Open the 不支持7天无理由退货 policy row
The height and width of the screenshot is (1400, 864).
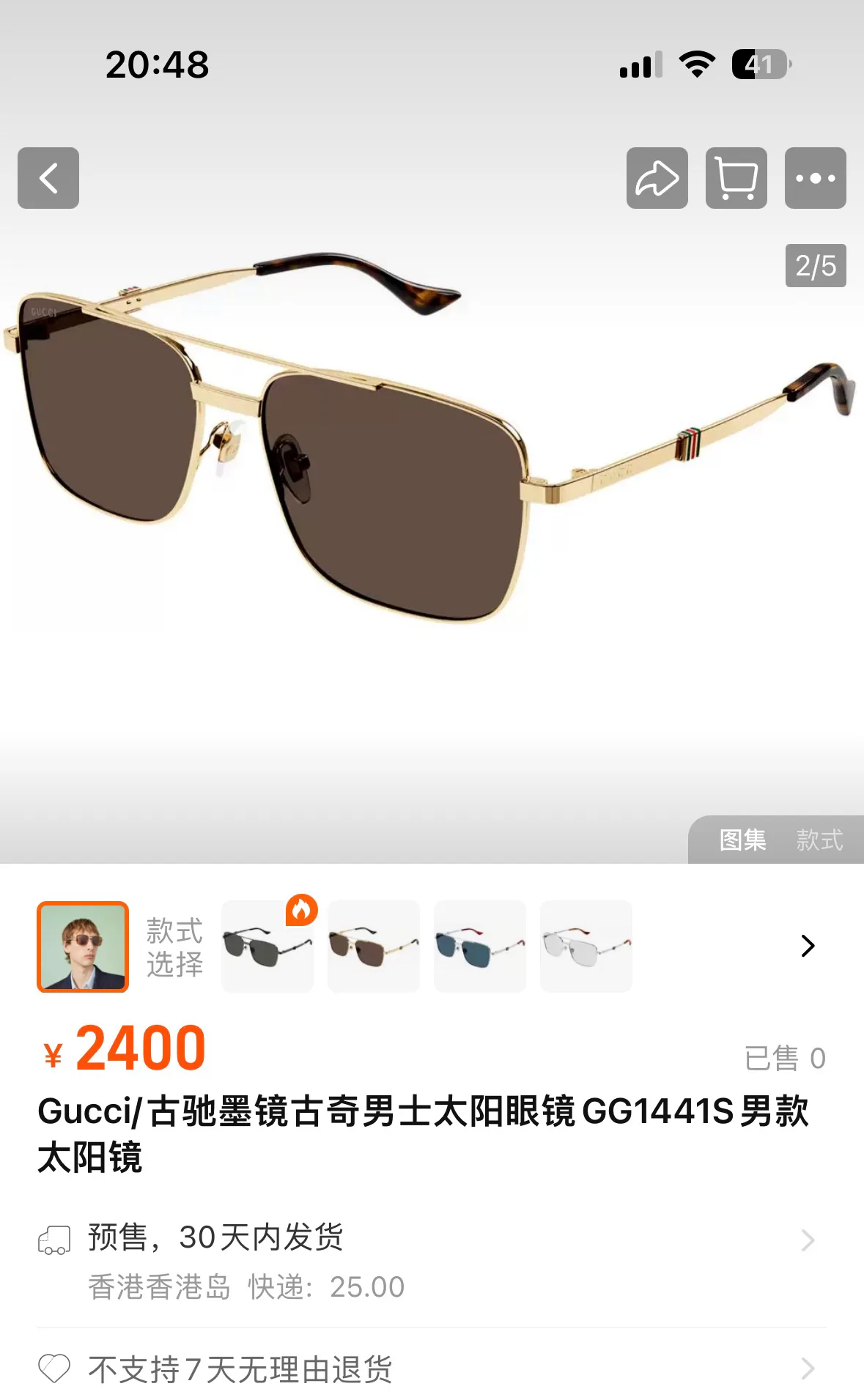(432, 1368)
